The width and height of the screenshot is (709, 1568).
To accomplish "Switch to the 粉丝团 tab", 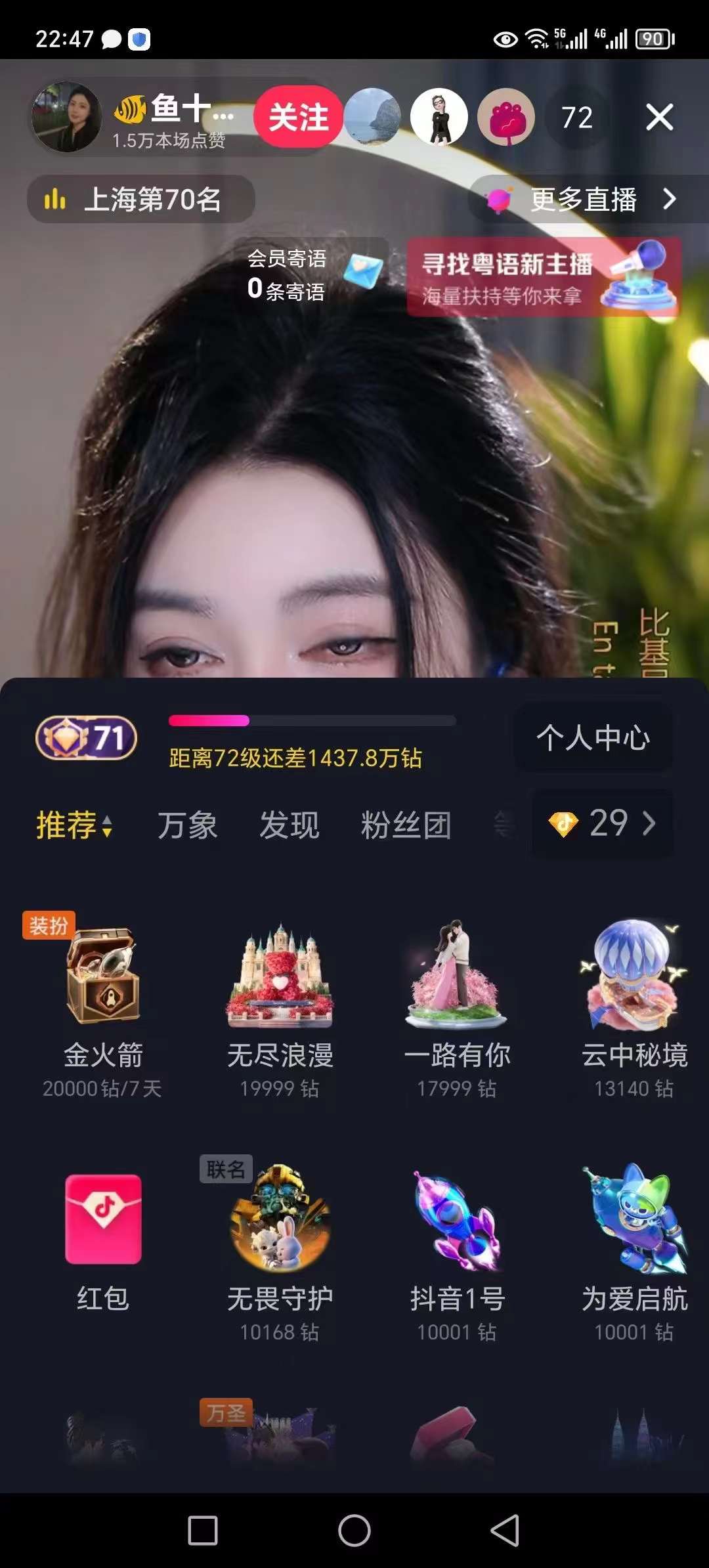I will click(x=406, y=825).
